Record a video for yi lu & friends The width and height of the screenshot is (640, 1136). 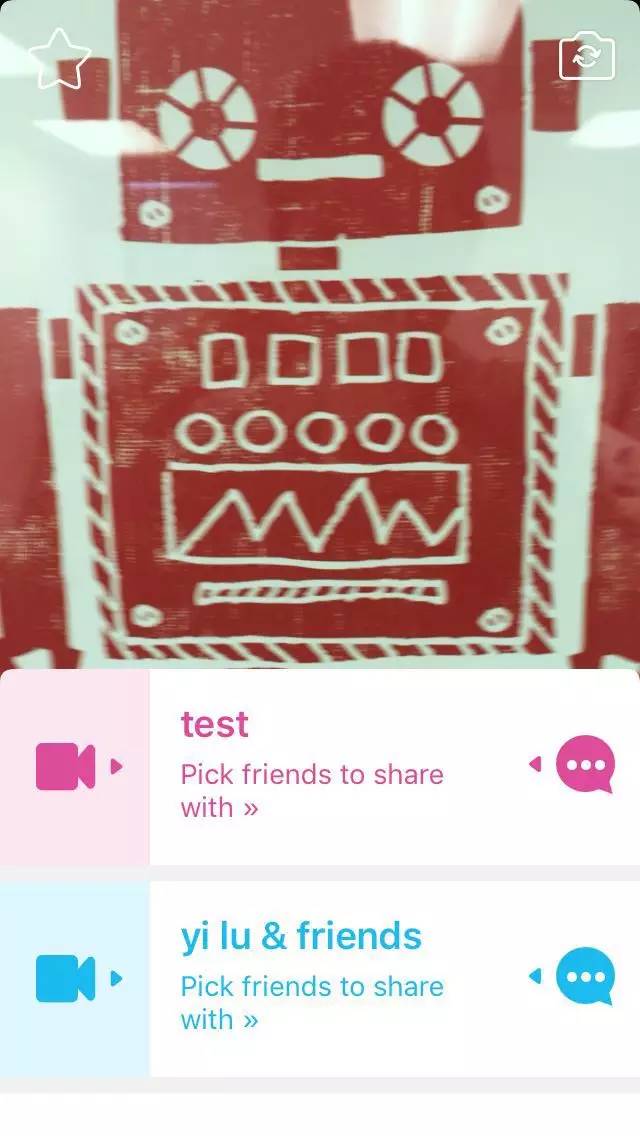(x=67, y=978)
